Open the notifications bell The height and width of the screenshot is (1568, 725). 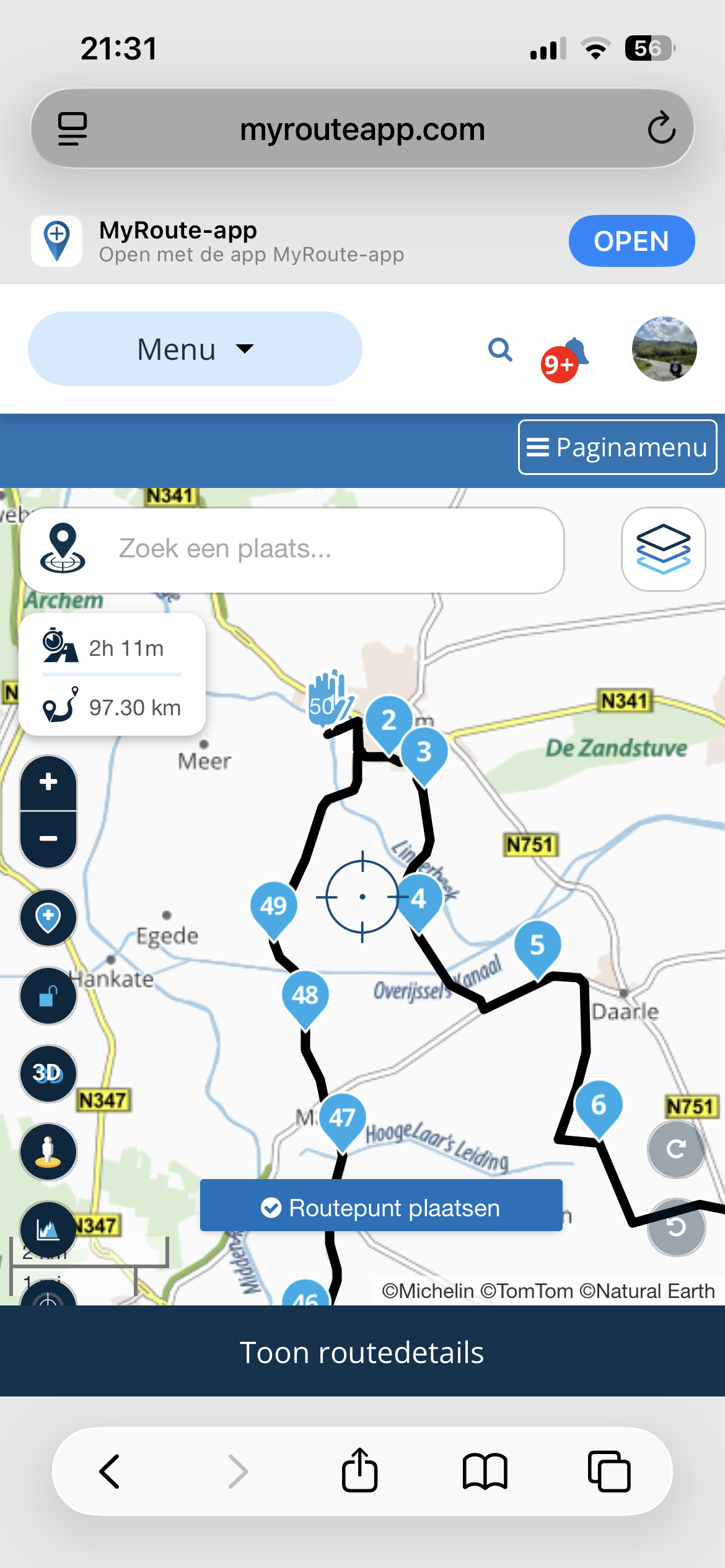tap(574, 353)
